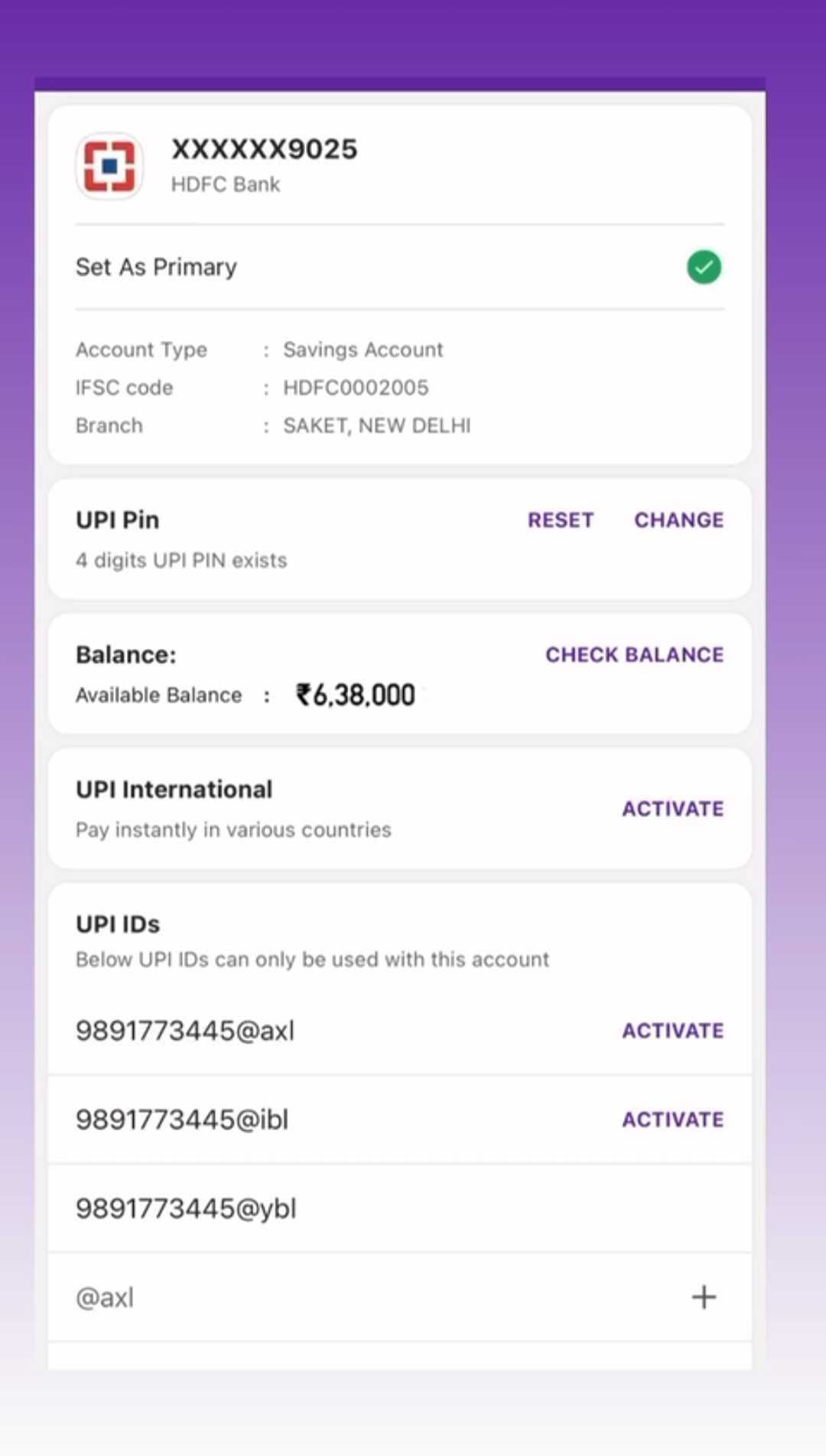Activate the 9891773445@ibl UPI ID
Screen dimensions: 826x1456
point(672,1120)
